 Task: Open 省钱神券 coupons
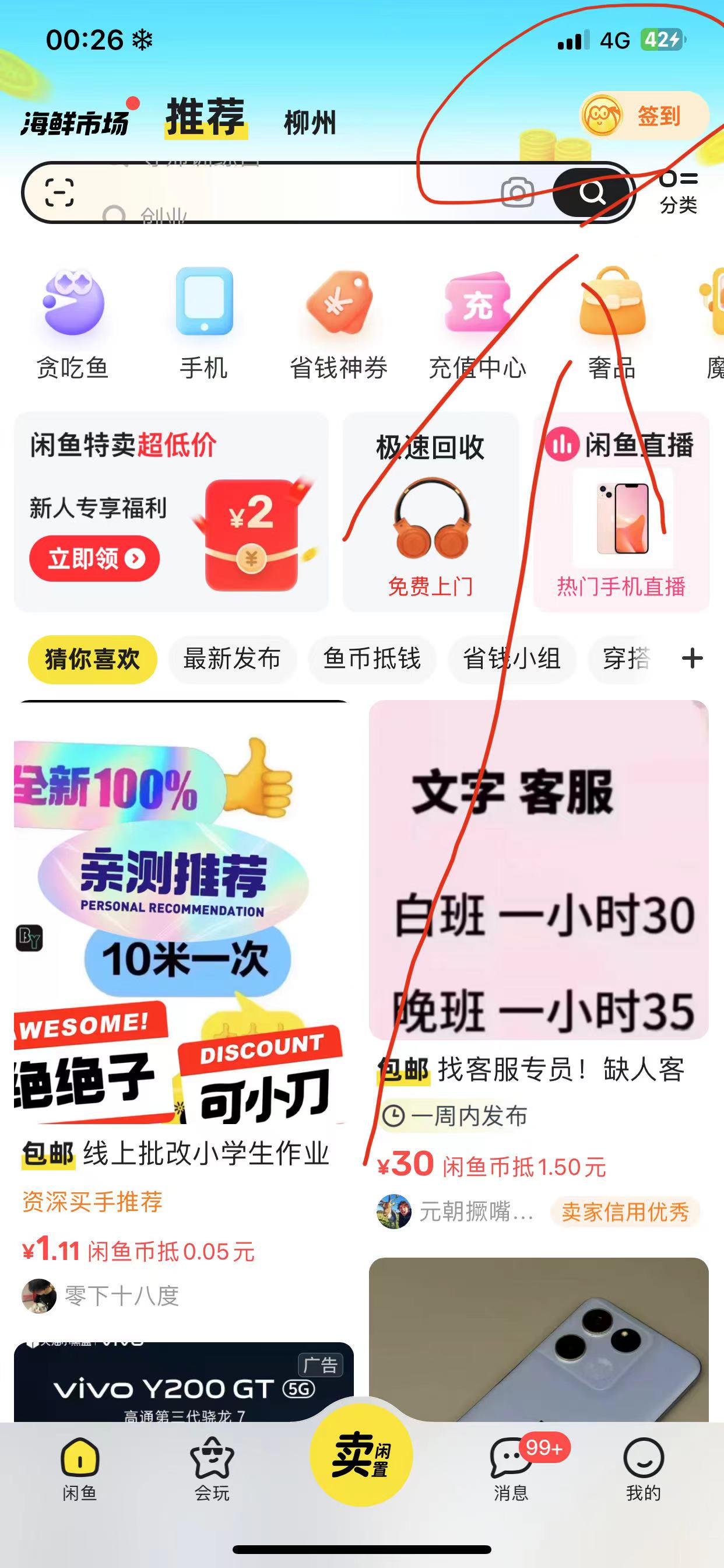[338, 323]
